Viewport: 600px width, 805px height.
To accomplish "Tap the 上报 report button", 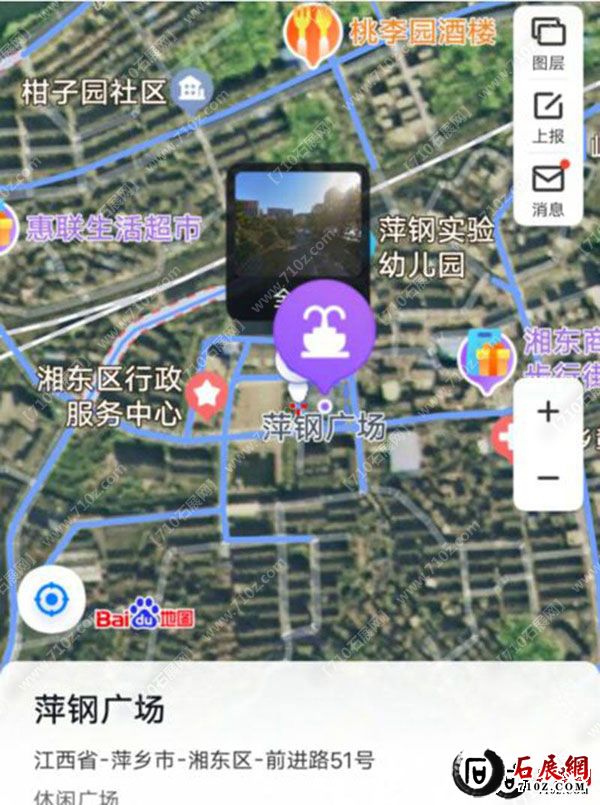I will click(x=548, y=115).
